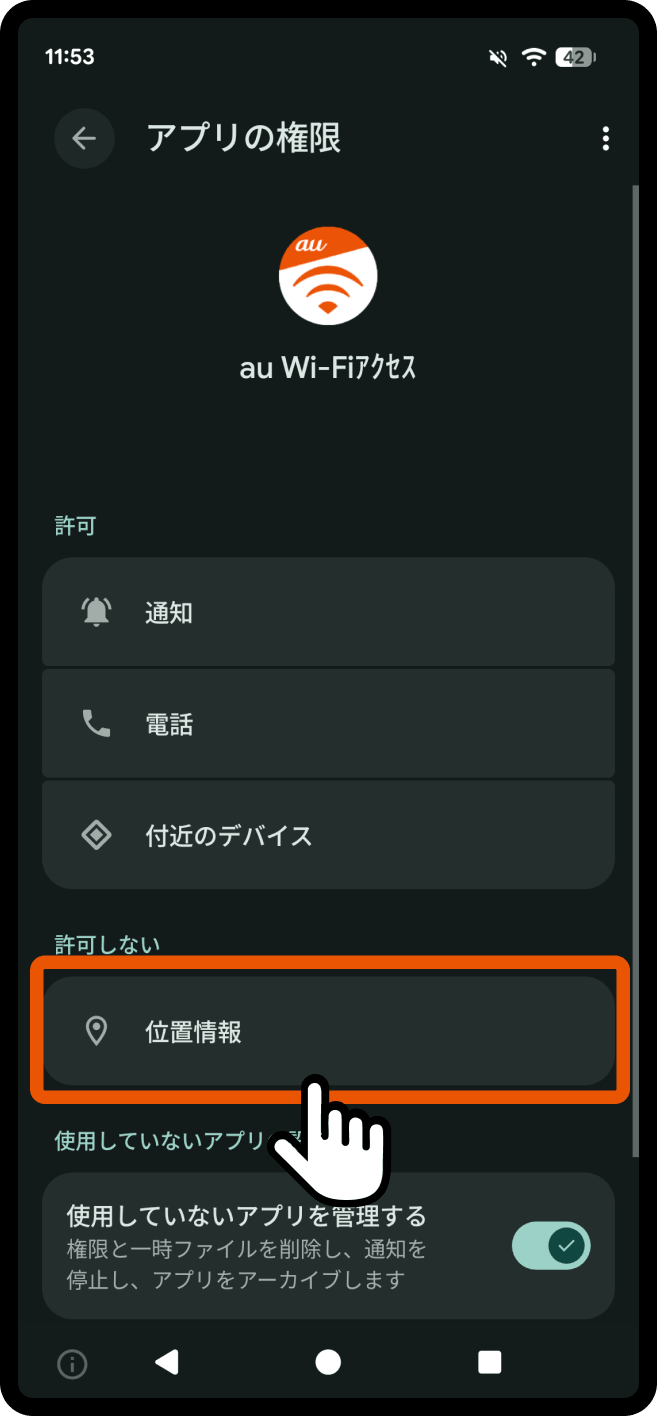Open the 電話 permission row

(x=328, y=724)
